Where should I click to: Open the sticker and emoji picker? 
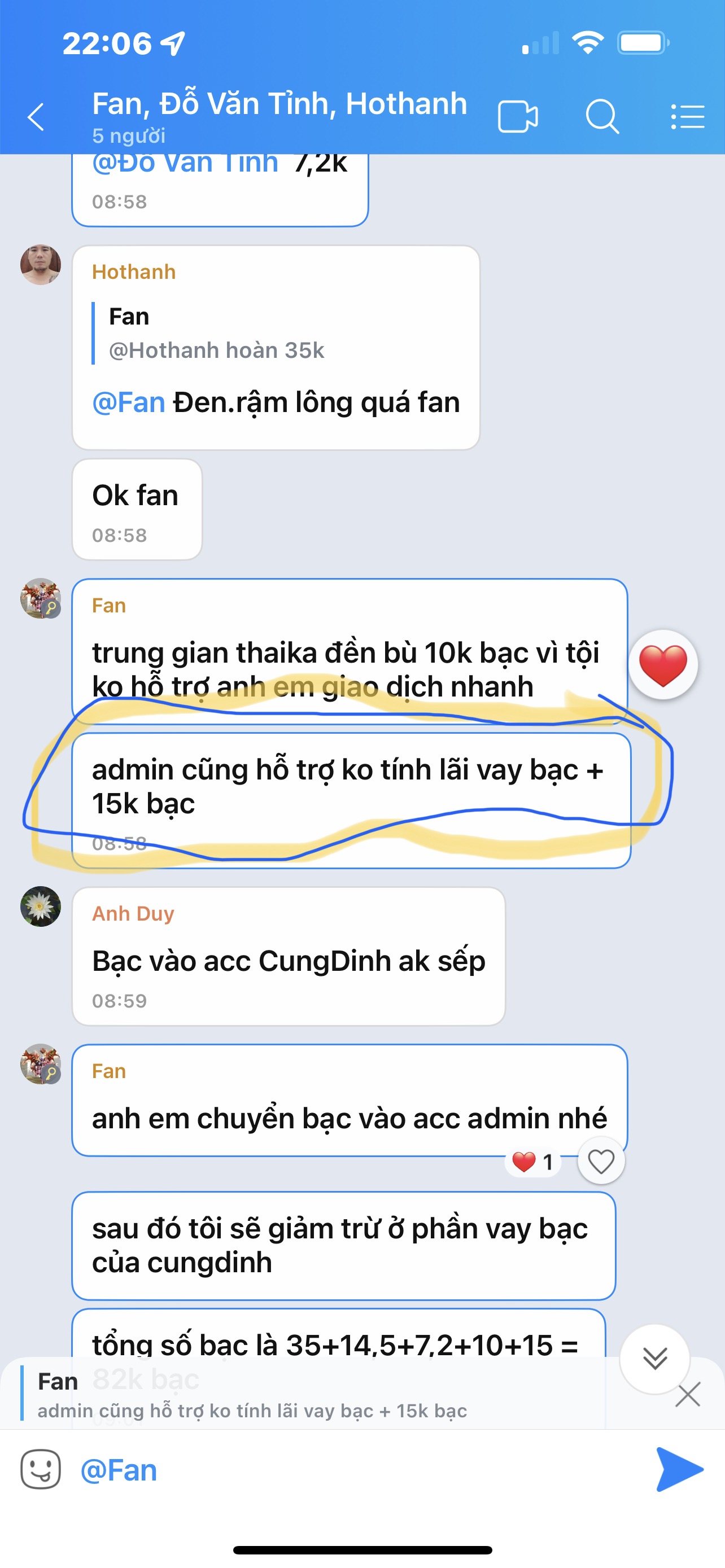(x=41, y=1470)
